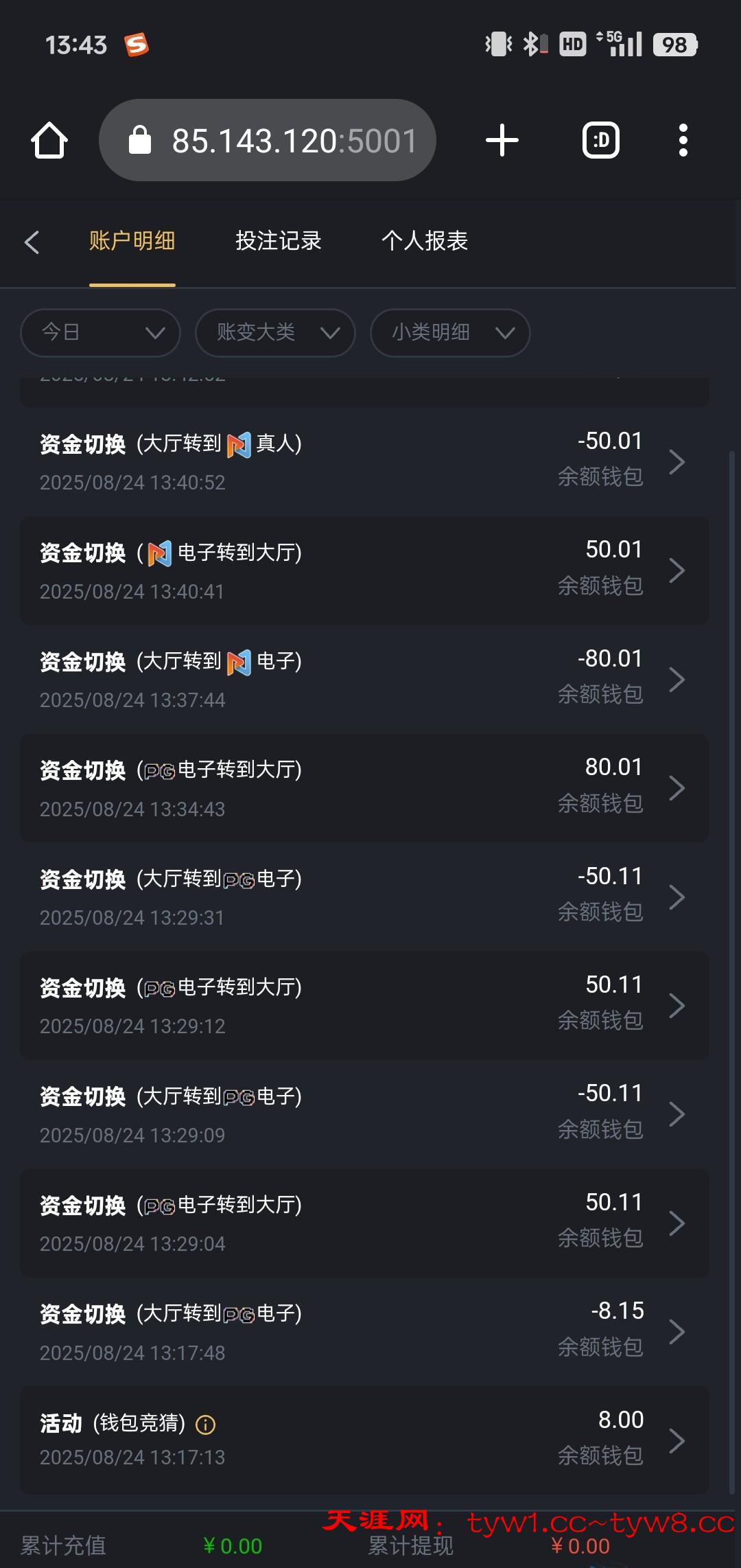Open the browser tab switcher
This screenshot has height=1568, width=741.
click(600, 141)
